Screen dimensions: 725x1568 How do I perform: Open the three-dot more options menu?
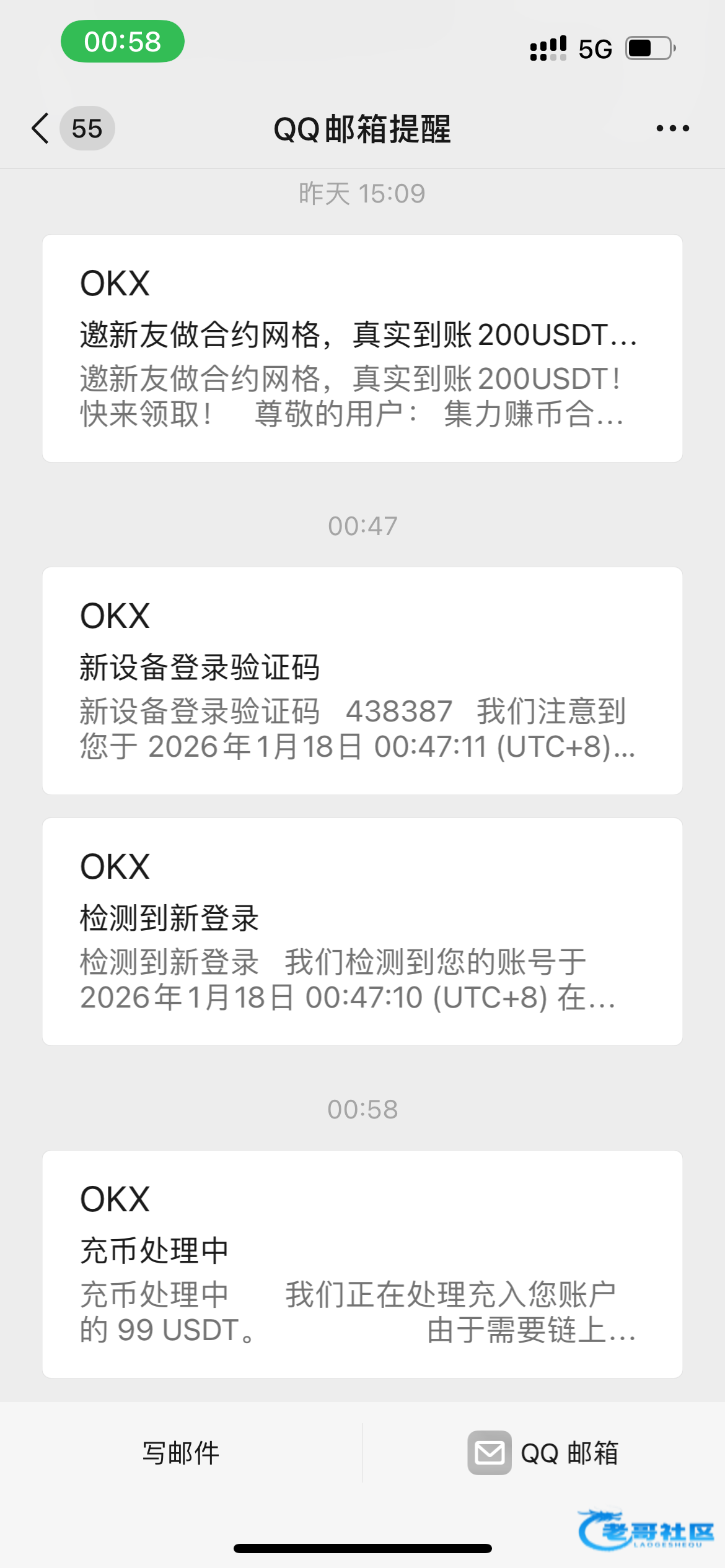tap(672, 129)
